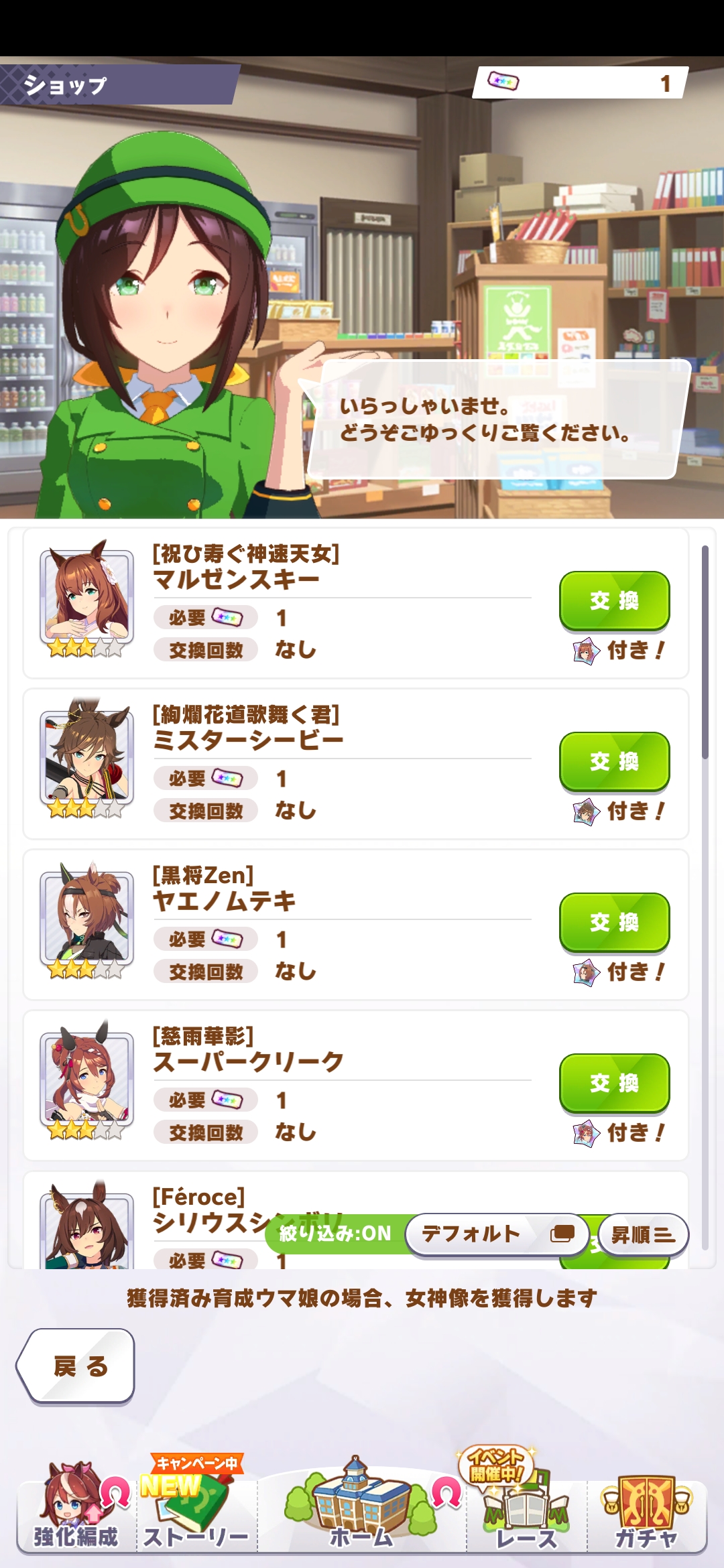Image resolution: width=724 pixels, height=1568 pixels.
Task: Select 交換 for スーパークリーク
Action: 614,1083
